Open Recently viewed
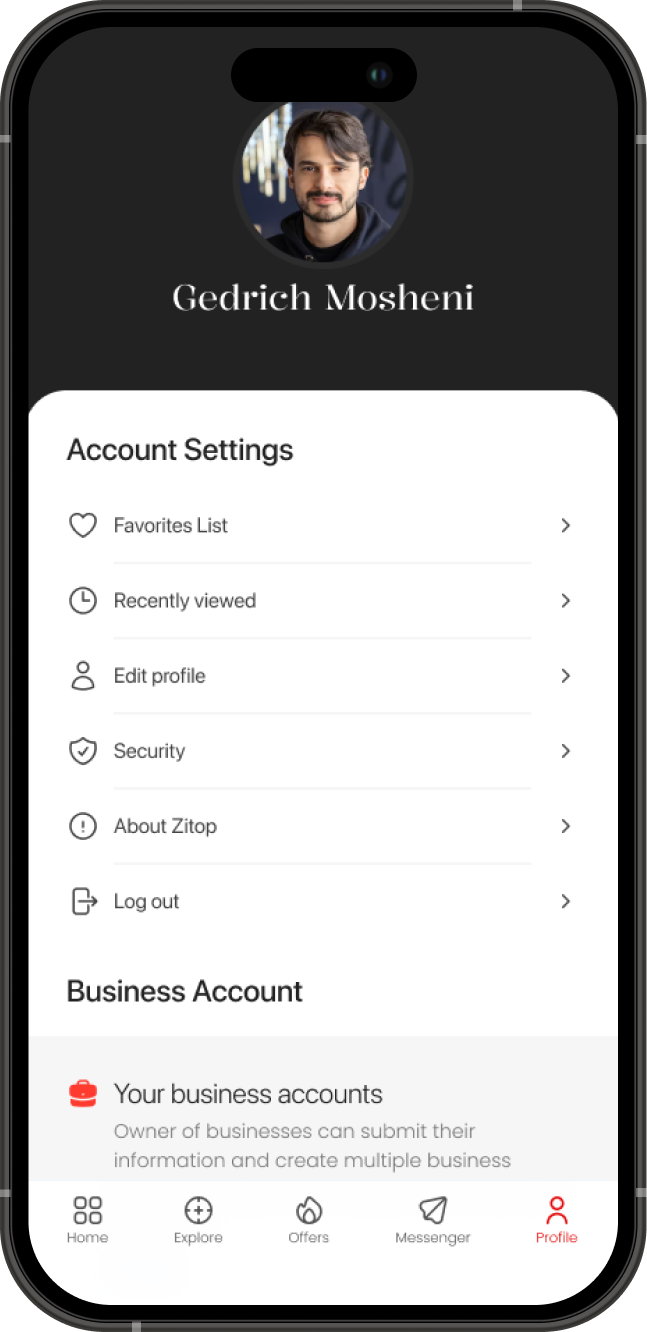This screenshot has width=647, height=1332. [x=320, y=600]
